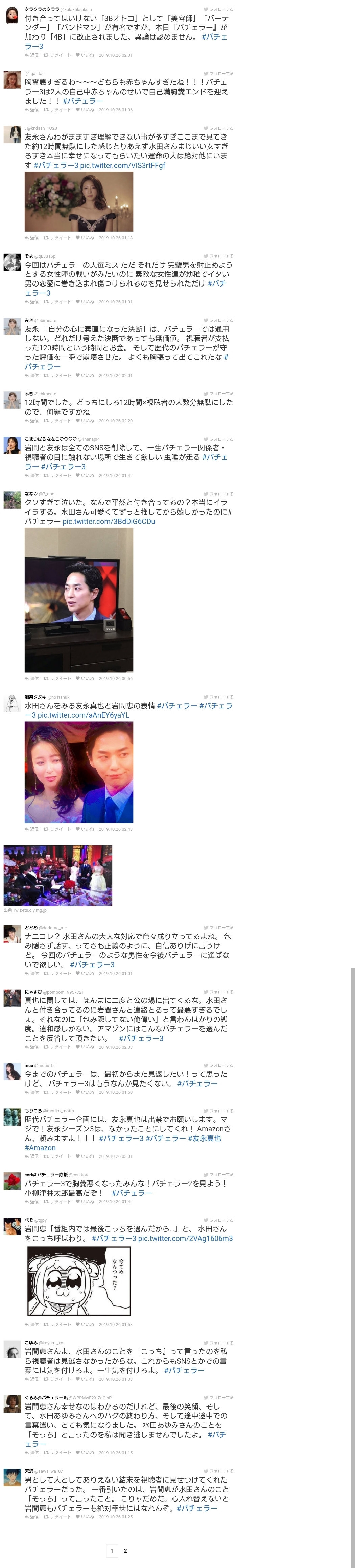
Task: Go to page 2 of the tweets
Action: [125, 1550]
